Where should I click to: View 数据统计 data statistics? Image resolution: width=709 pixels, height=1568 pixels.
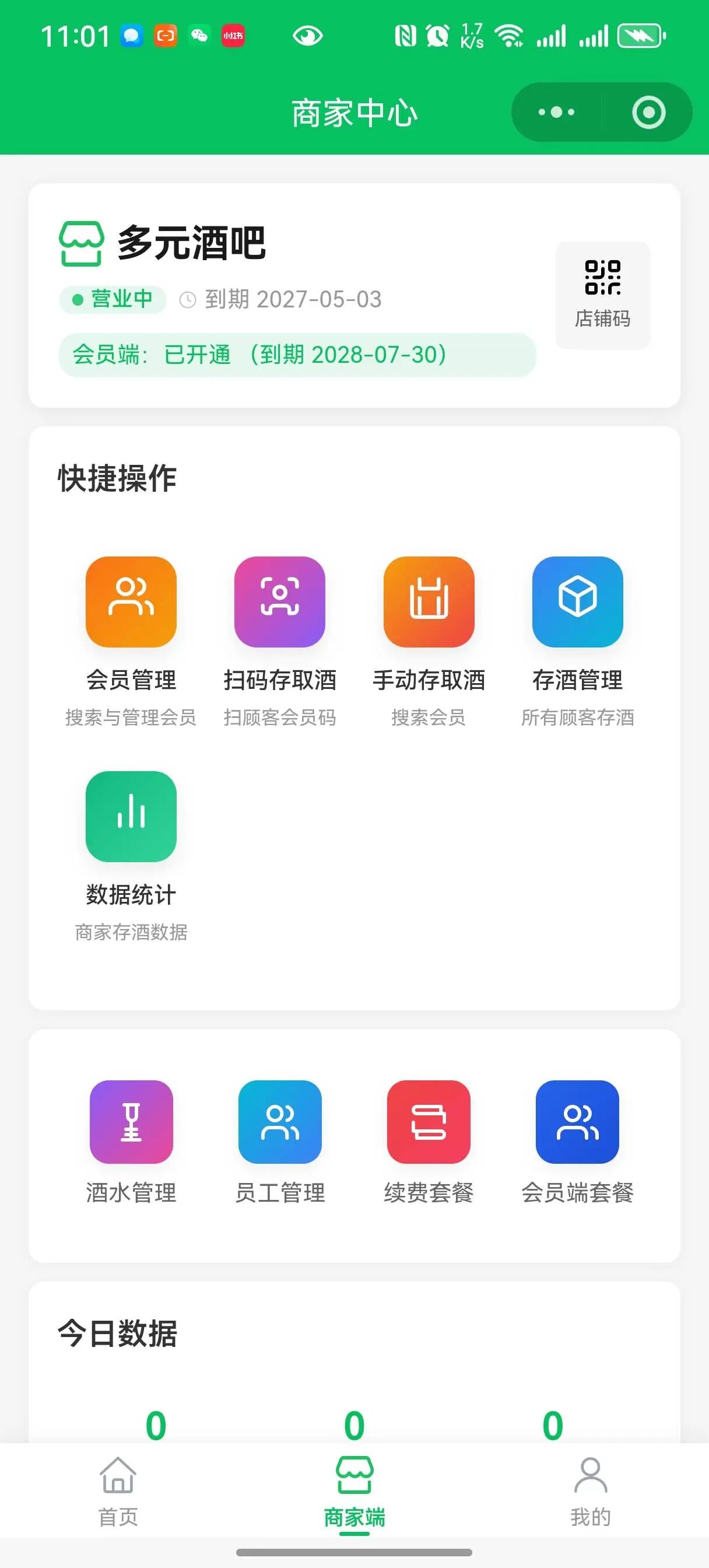pos(131,856)
